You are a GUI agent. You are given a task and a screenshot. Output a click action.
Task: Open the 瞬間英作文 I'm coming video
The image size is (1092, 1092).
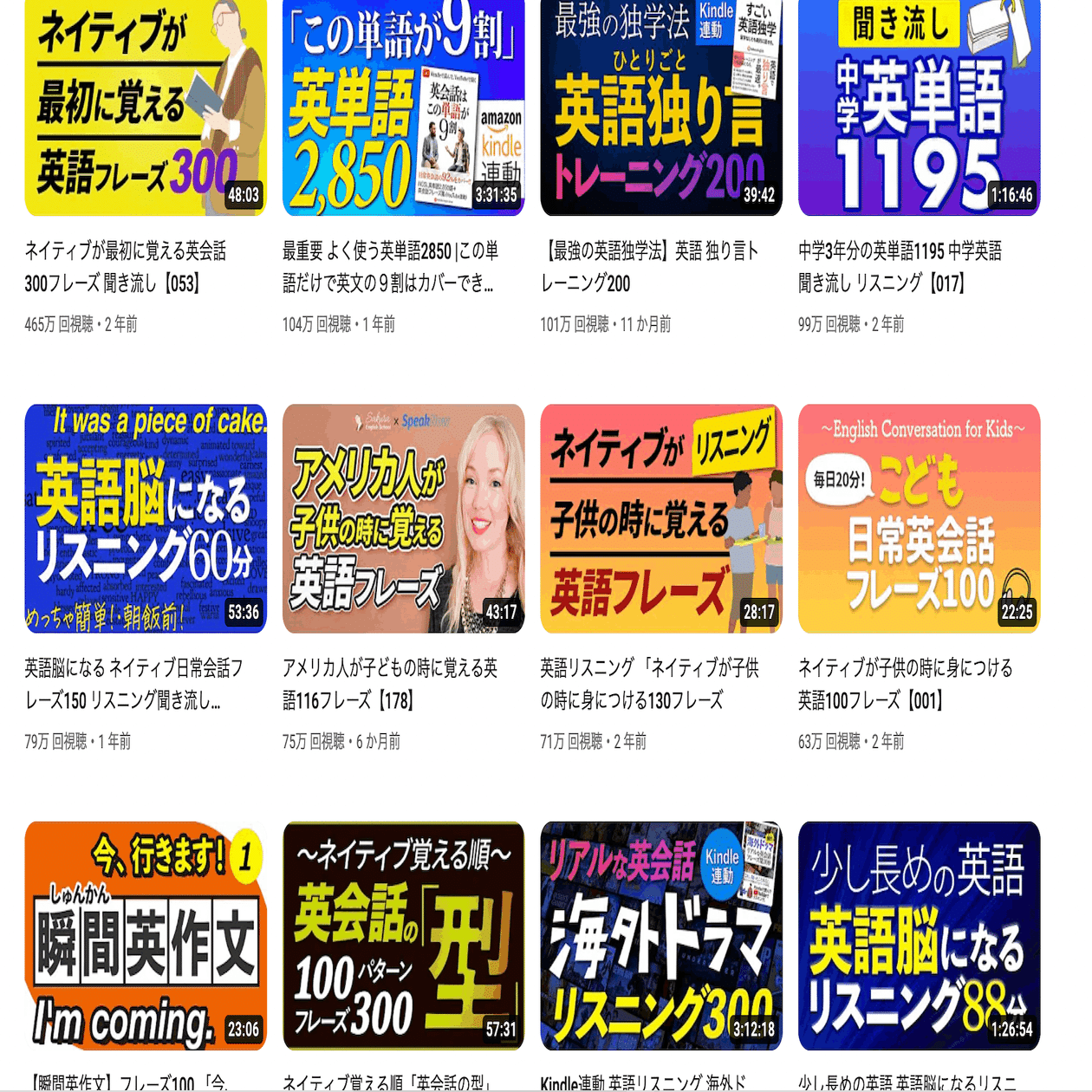point(146,936)
